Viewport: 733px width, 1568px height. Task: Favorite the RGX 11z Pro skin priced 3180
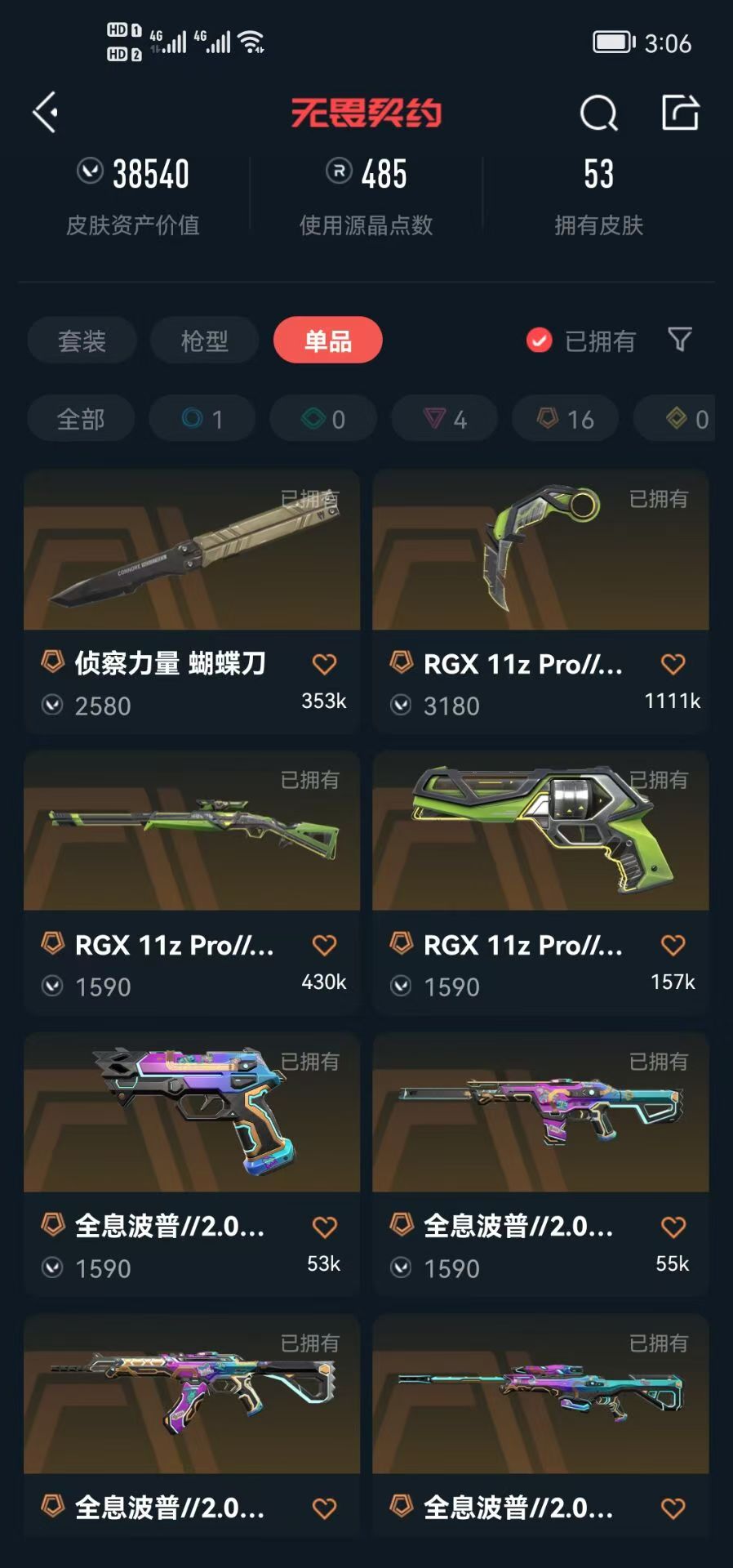pyautogui.click(x=673, y=664)
